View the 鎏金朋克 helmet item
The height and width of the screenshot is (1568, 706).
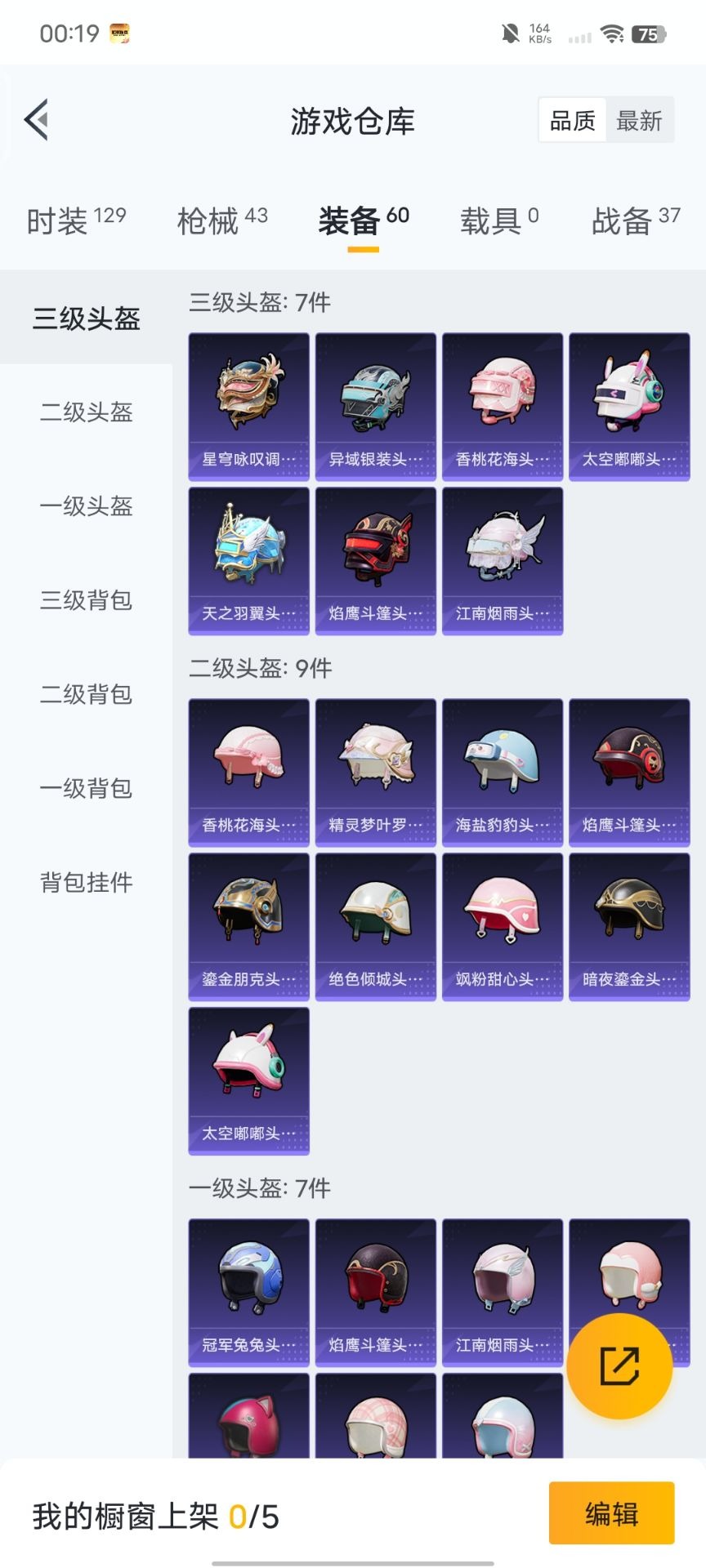pyautogui.click(x=249, y=926)
